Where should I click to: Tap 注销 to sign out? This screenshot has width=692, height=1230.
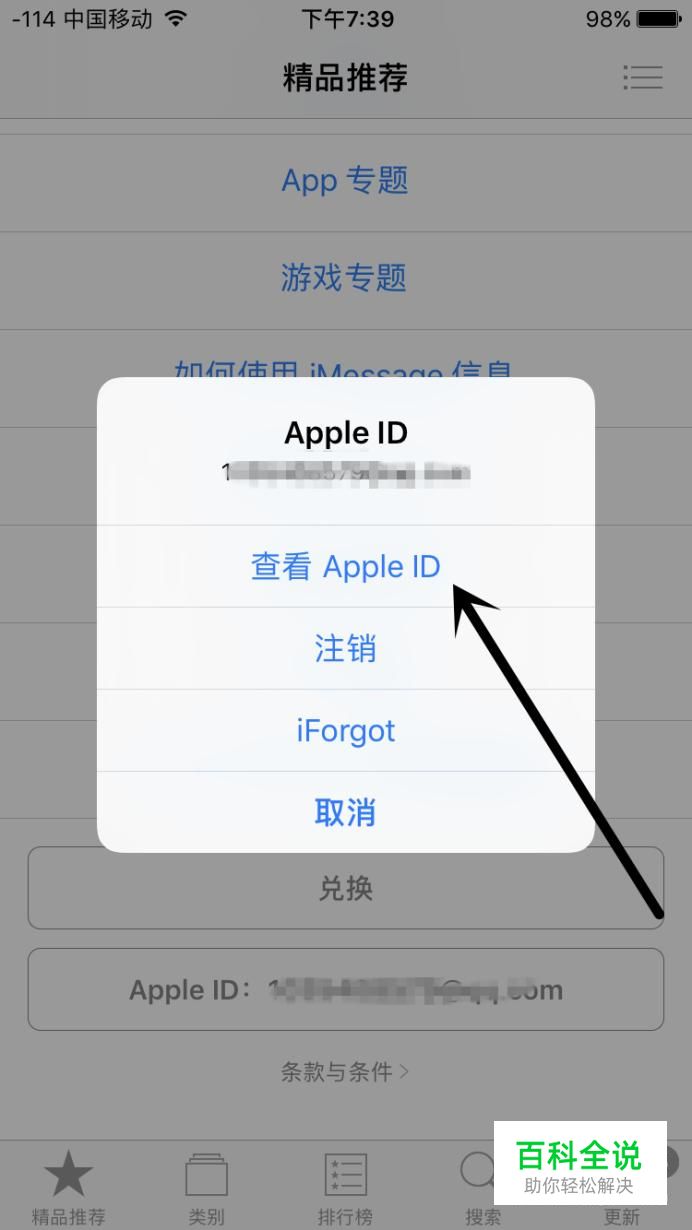(x=345, y=648)
